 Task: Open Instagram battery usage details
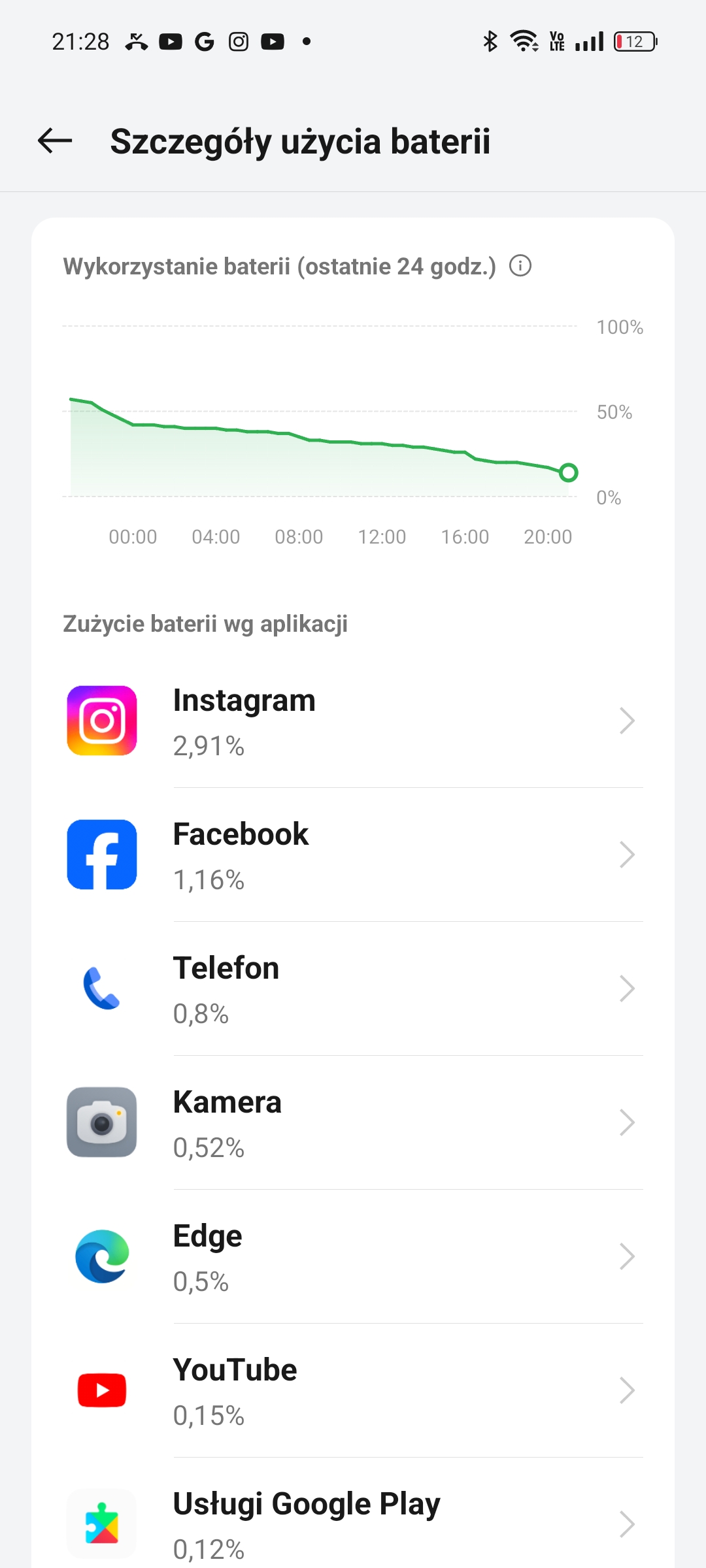[353, 721]
